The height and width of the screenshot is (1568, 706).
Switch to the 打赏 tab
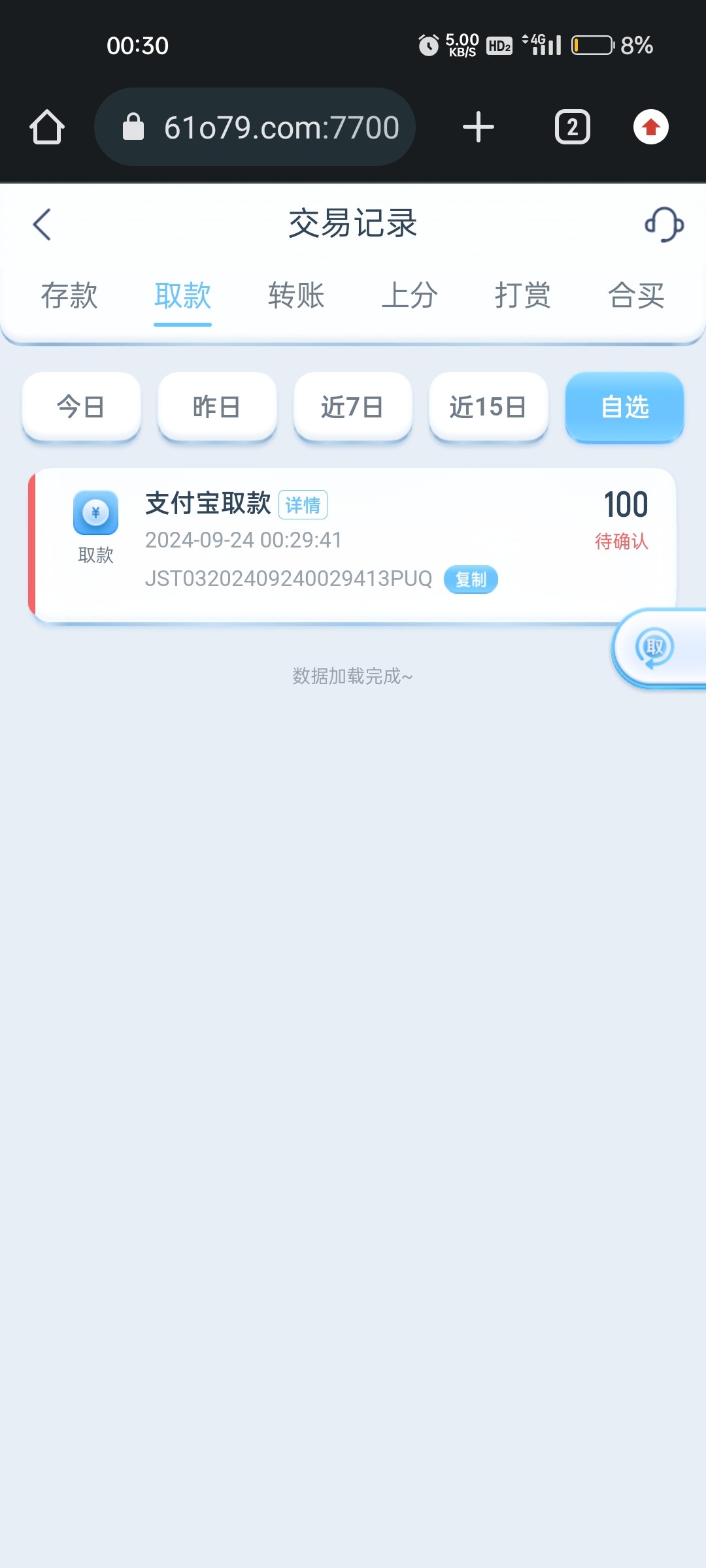[522, 295]
